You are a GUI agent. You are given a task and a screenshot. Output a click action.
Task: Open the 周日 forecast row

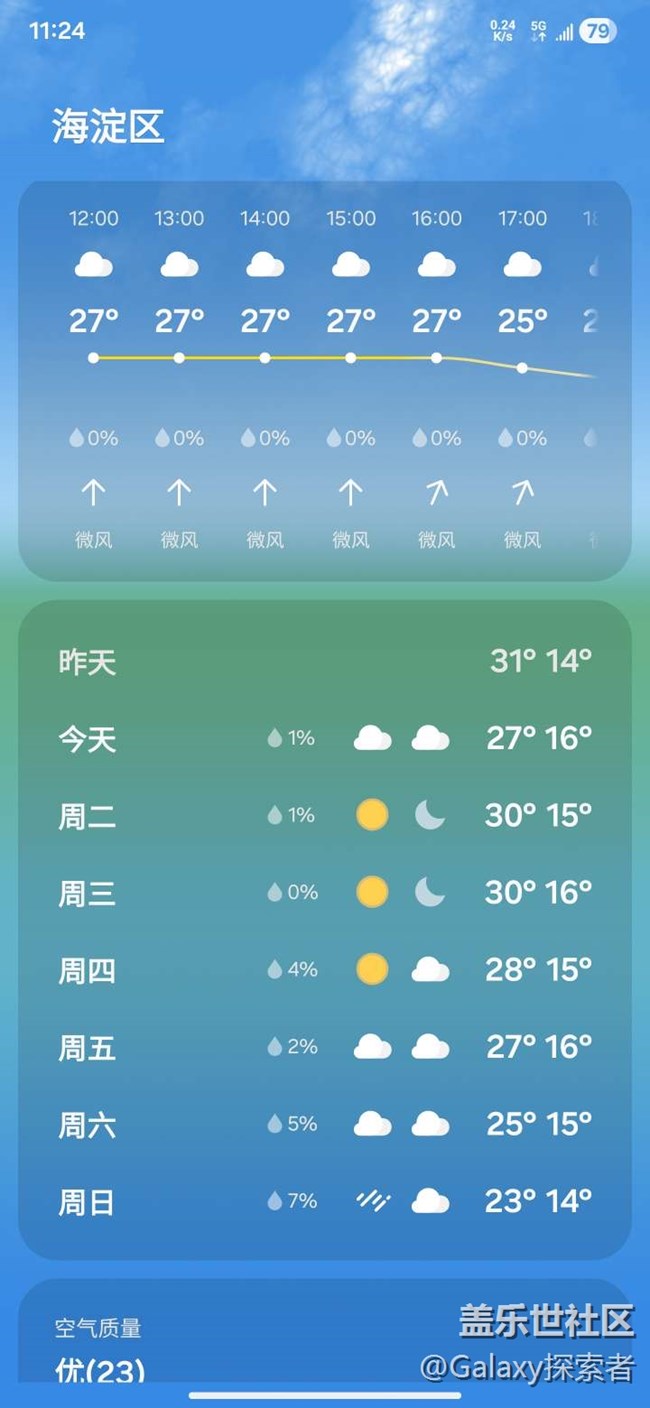point(325,1201)
